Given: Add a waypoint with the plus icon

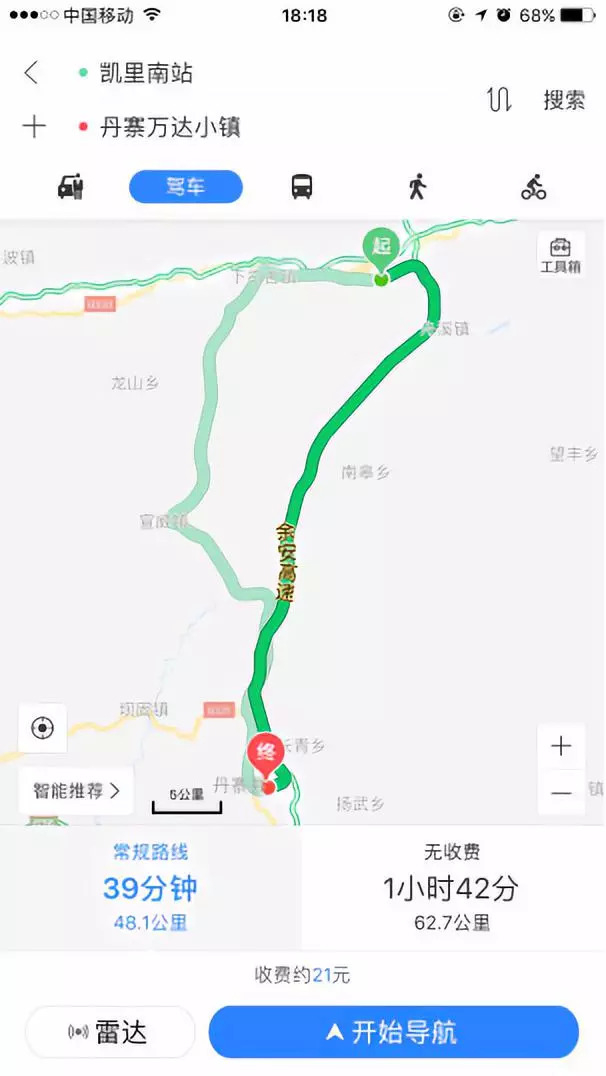Looking at the screenshot, I should [34, 127].
